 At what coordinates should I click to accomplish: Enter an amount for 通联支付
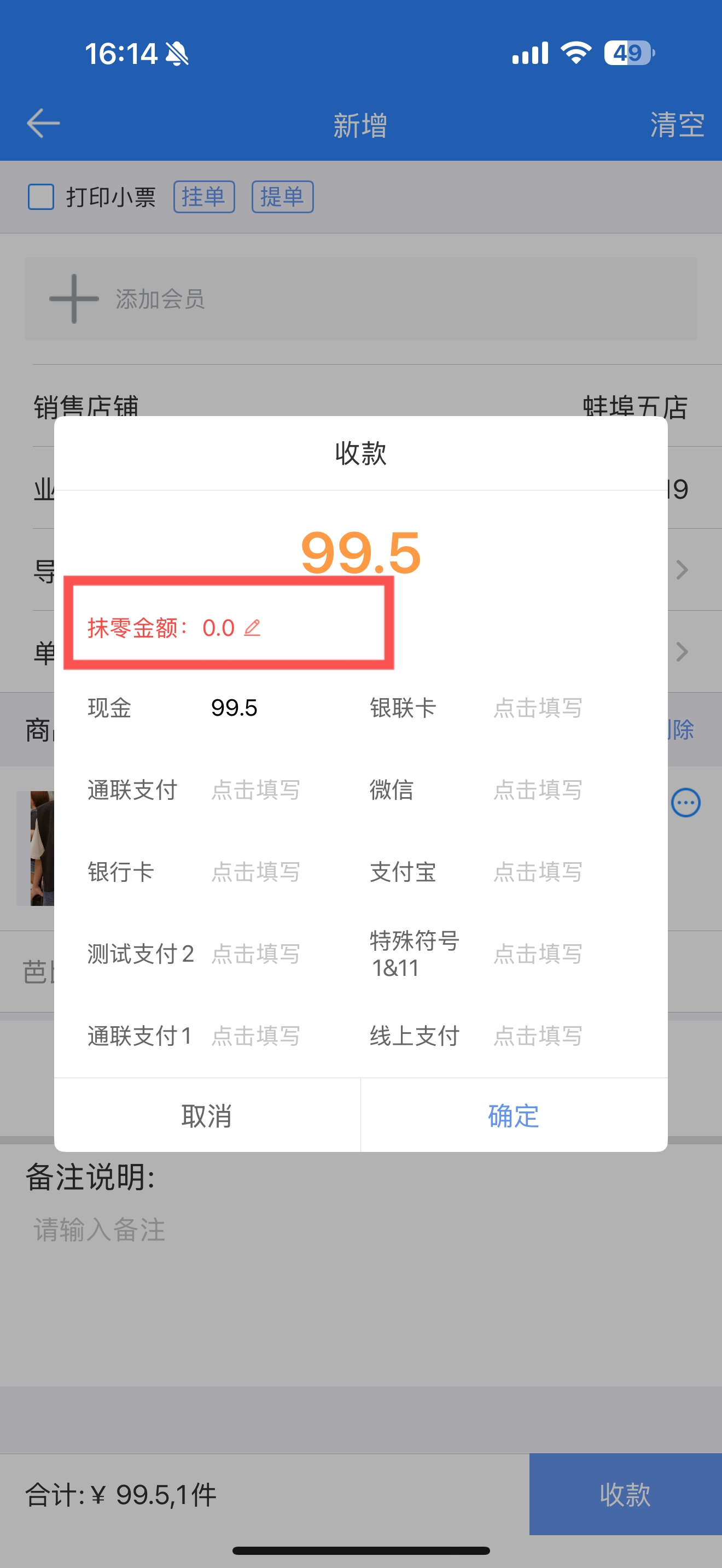click(x=255, y=790)
